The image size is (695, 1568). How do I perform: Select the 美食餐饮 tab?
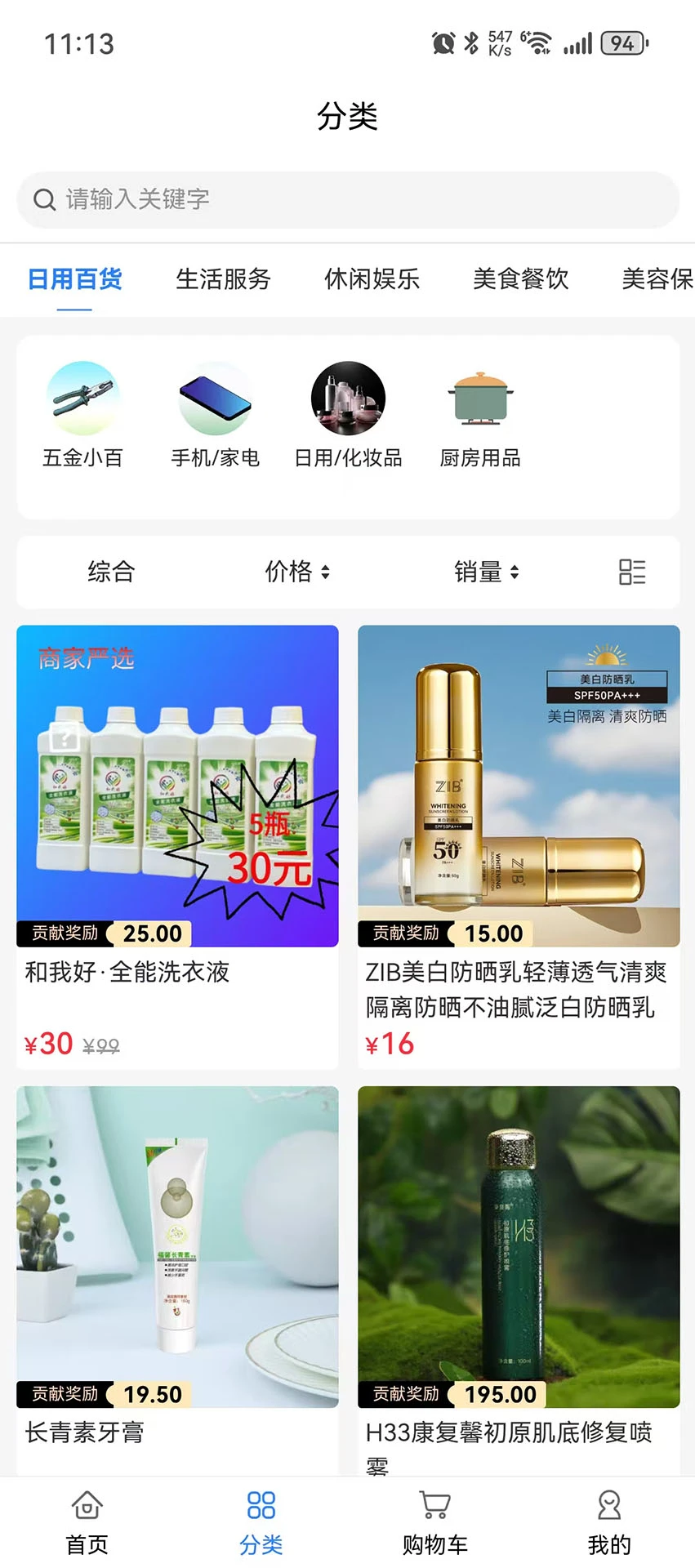coord(521,279)
